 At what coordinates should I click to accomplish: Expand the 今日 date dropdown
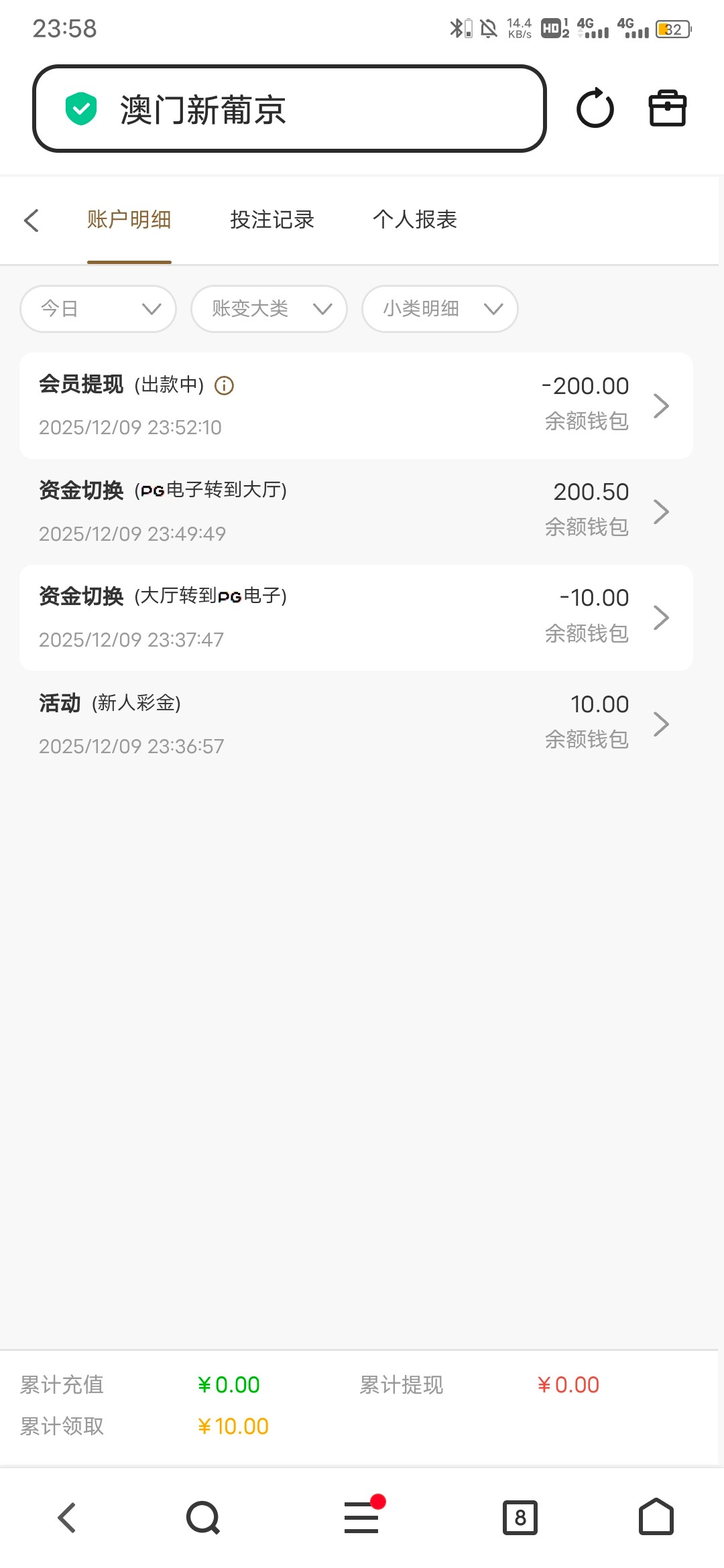pyautogui.click(x=99, y=309)
